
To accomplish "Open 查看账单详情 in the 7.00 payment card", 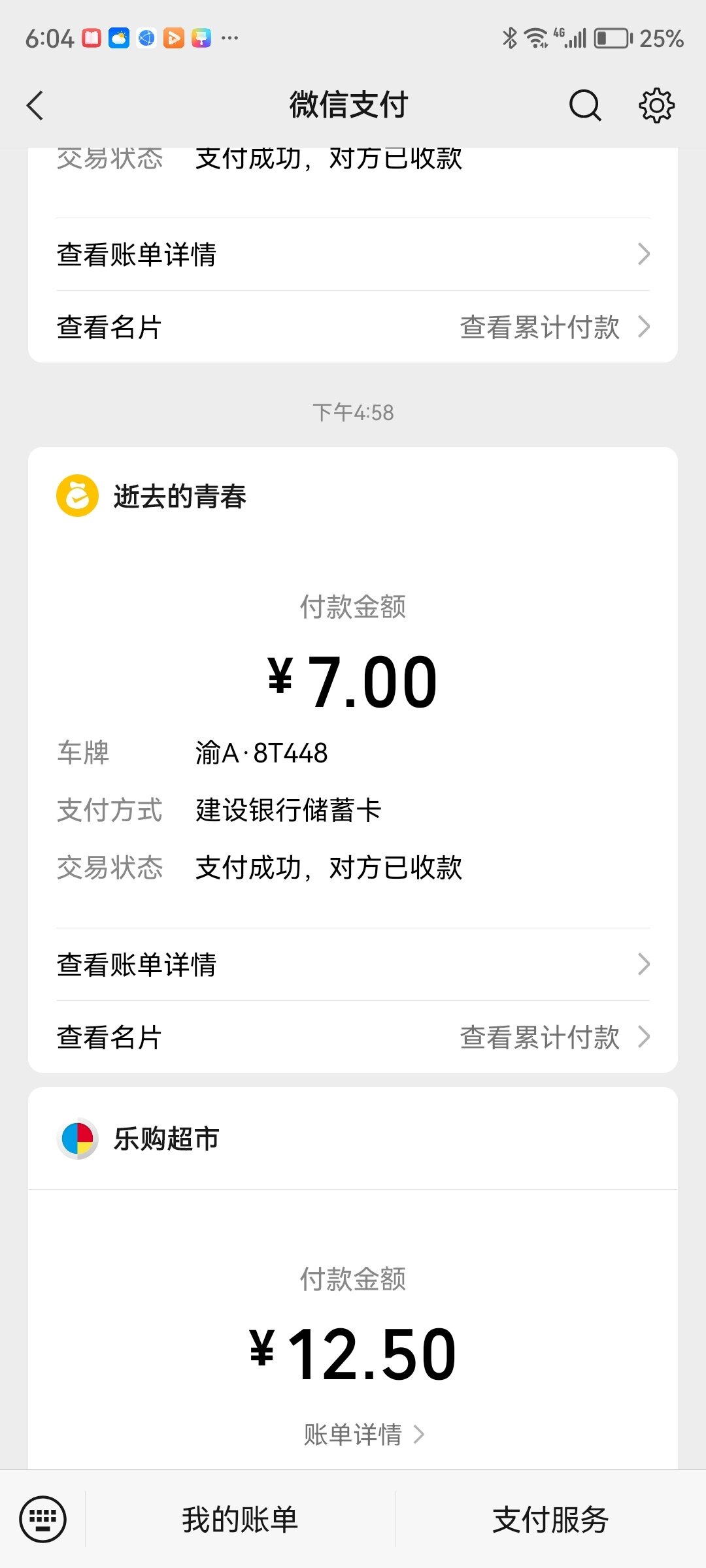I will (x=353, y=964).
